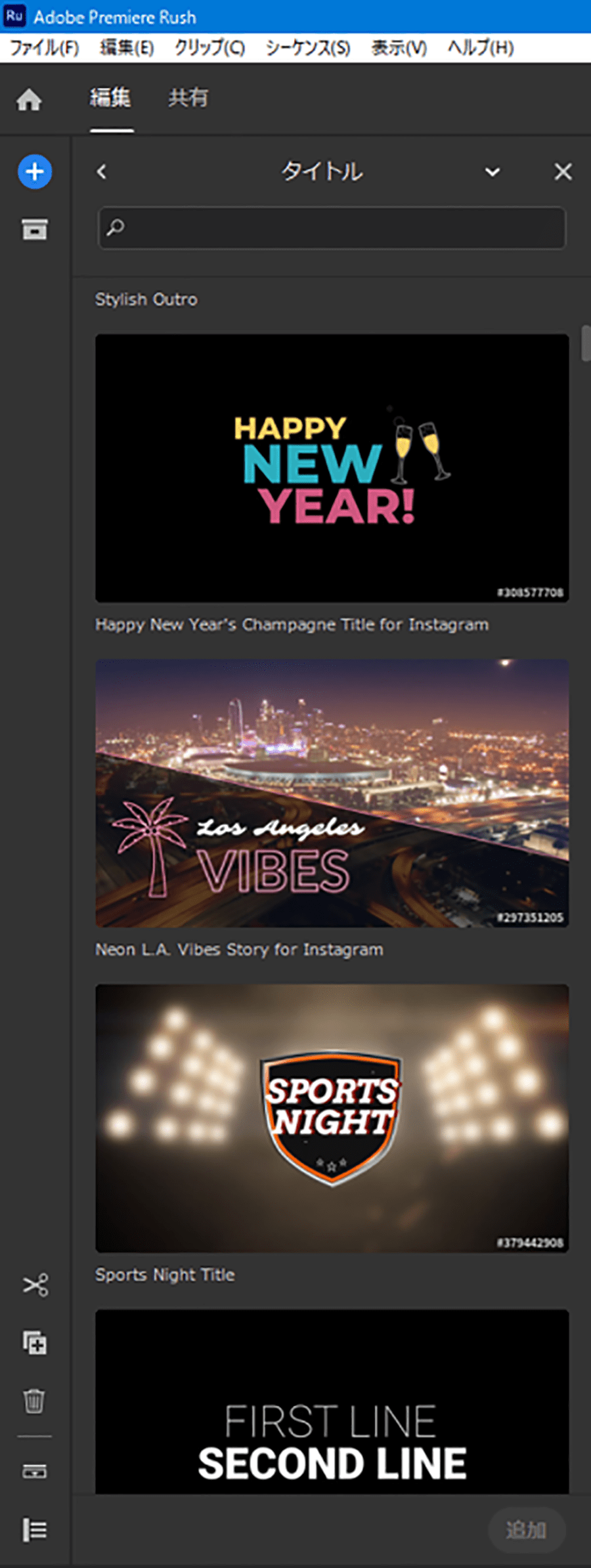Focus the title search field
The height and width of the screenshot is (1568, 591).
point(332,228)
